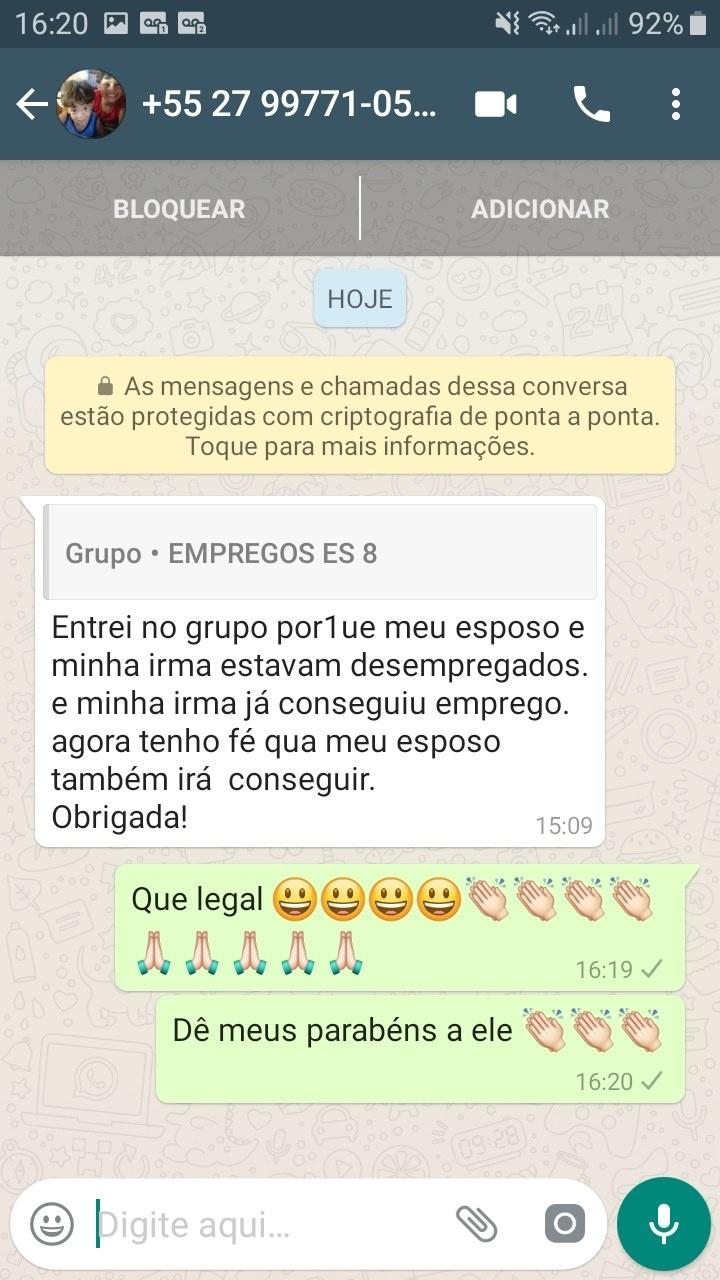The height and width of the screenshot is (1280, 720).
Task: Add the number with ADICIONAR
Action: pos(540,209)
